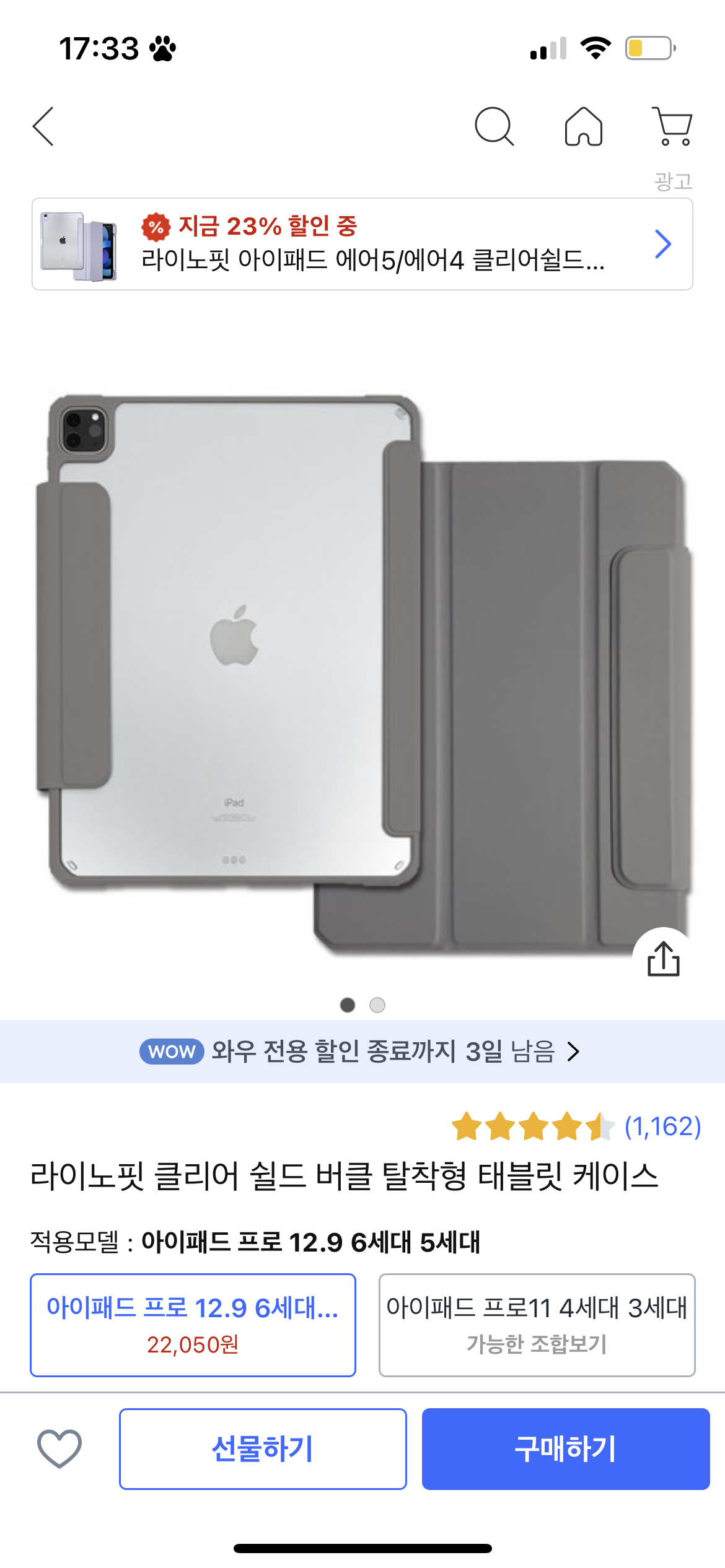The height and width of the screenshot is (1568, 725).
Task: Open the 와우 전용 할인 banner
Action: tap(362, 1052)
